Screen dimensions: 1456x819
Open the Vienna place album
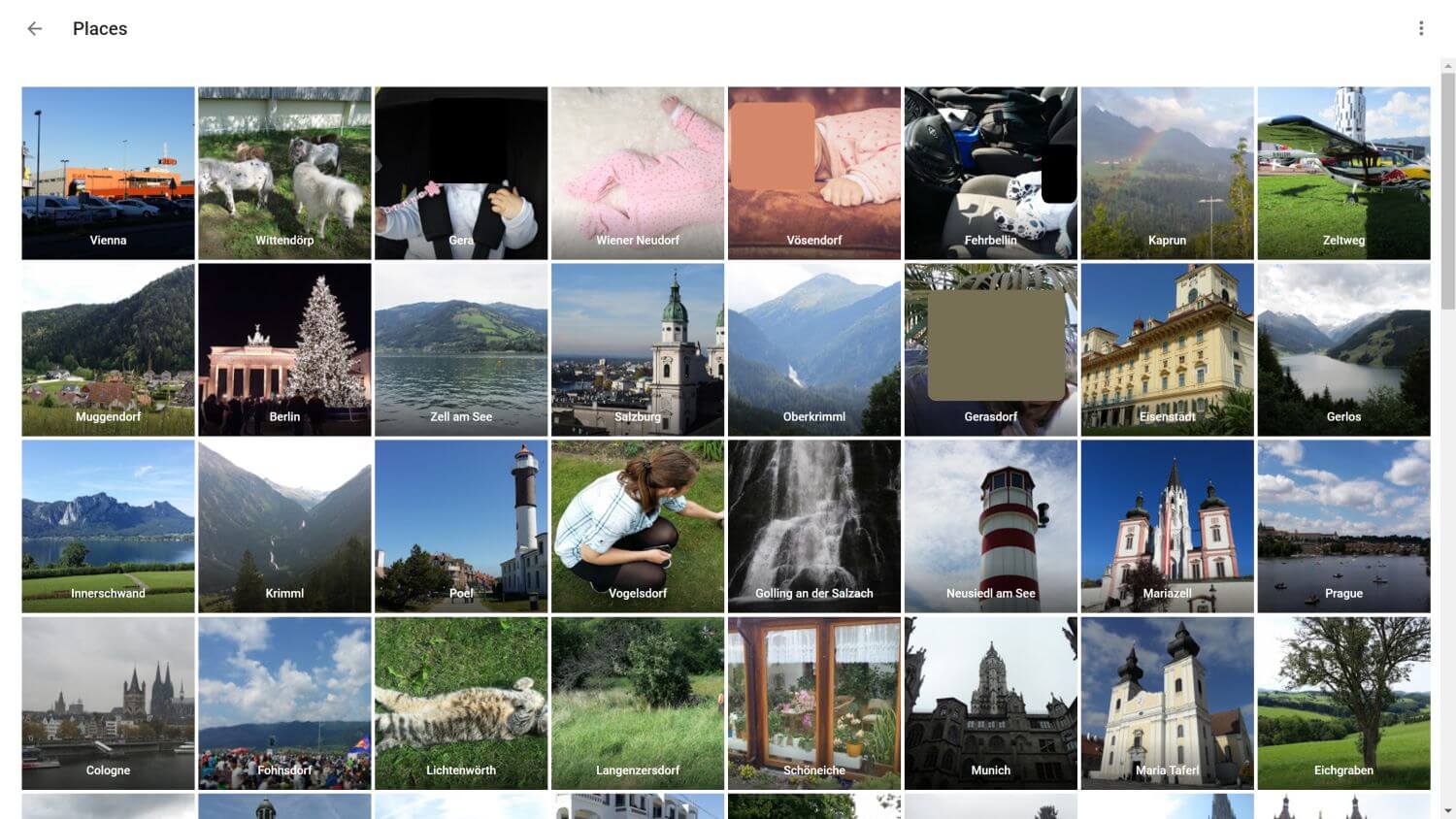click(108, 173)
